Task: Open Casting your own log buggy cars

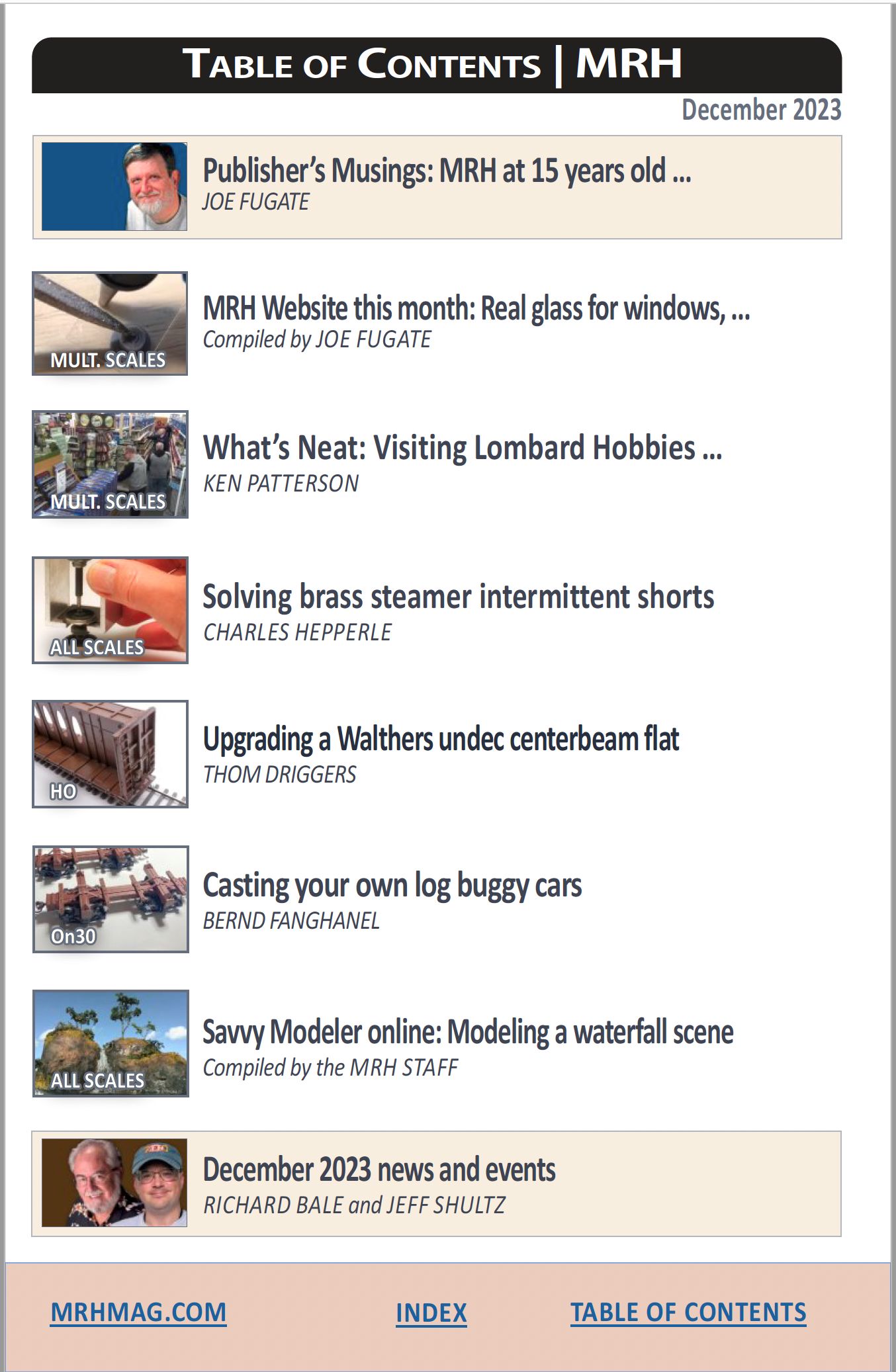Action: pyautogui.click(x=392, y=886)
